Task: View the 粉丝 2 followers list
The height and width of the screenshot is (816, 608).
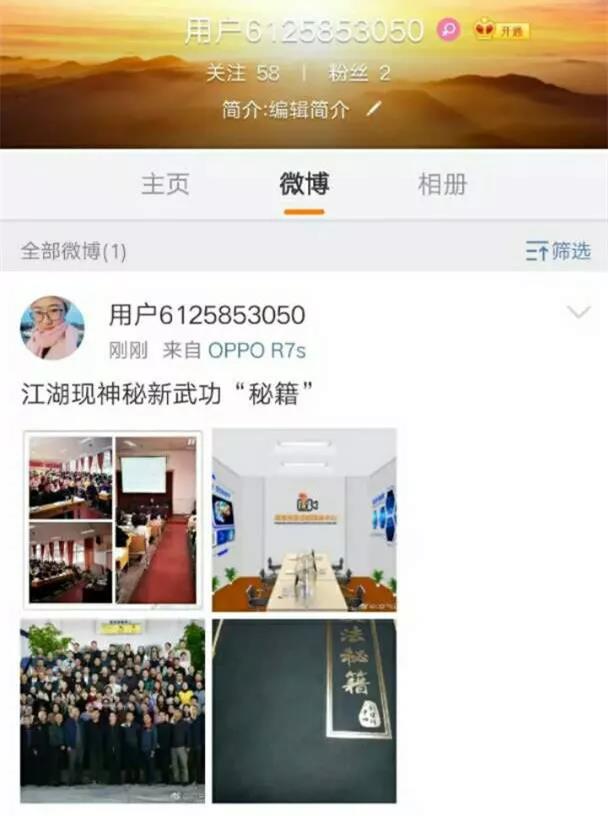Action: [x=359, y=73]
